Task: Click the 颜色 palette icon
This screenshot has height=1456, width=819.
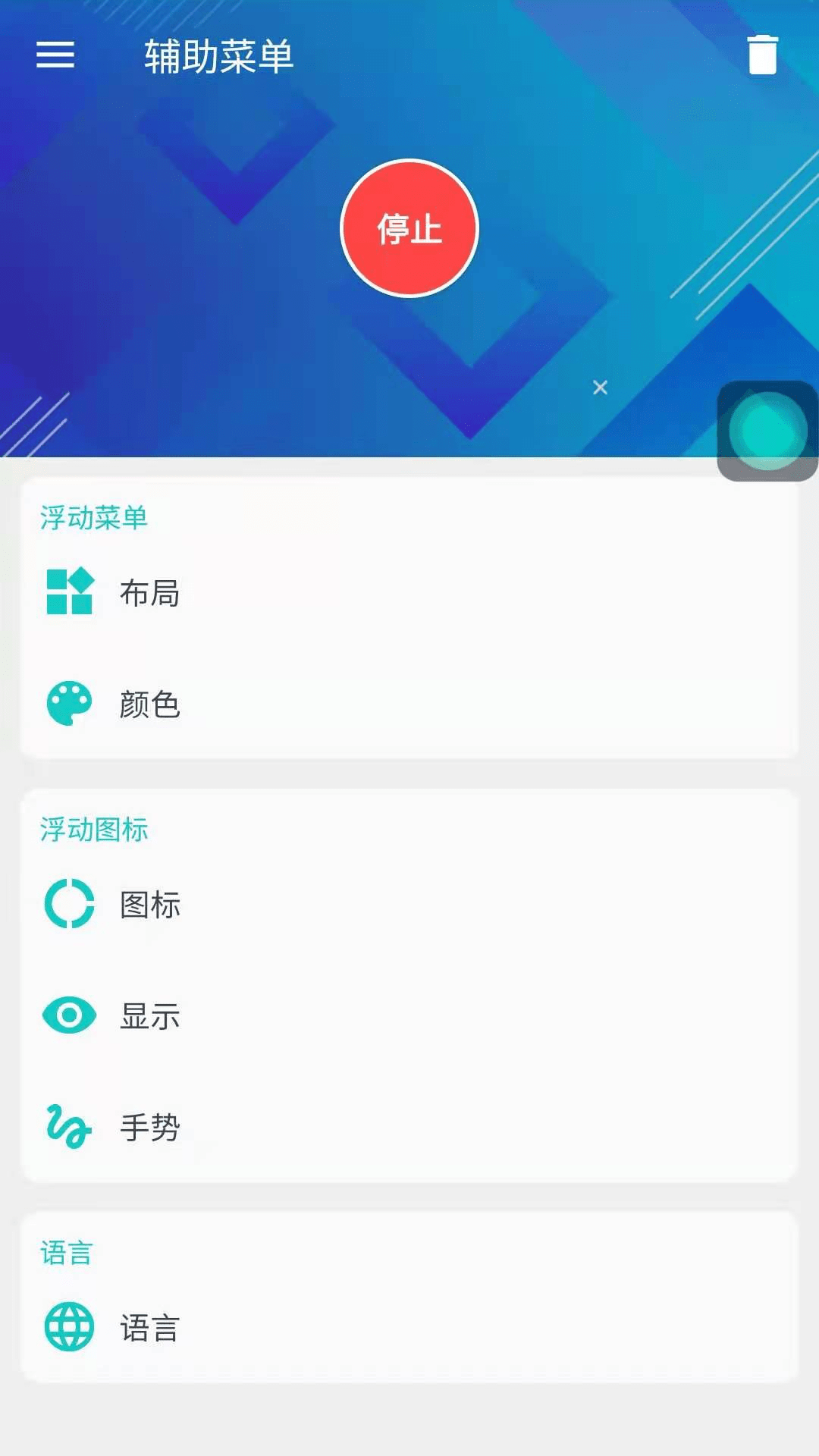Action: [69, 704]
